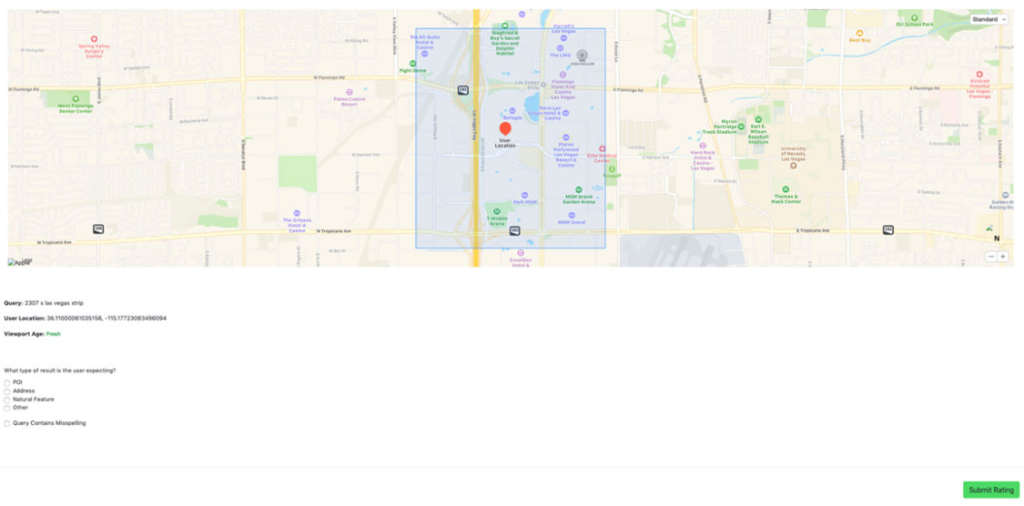Choose Natural Feature as result type
This screenshot has height=506, width=1024.
pyautogui.click(x=7, y=399)
